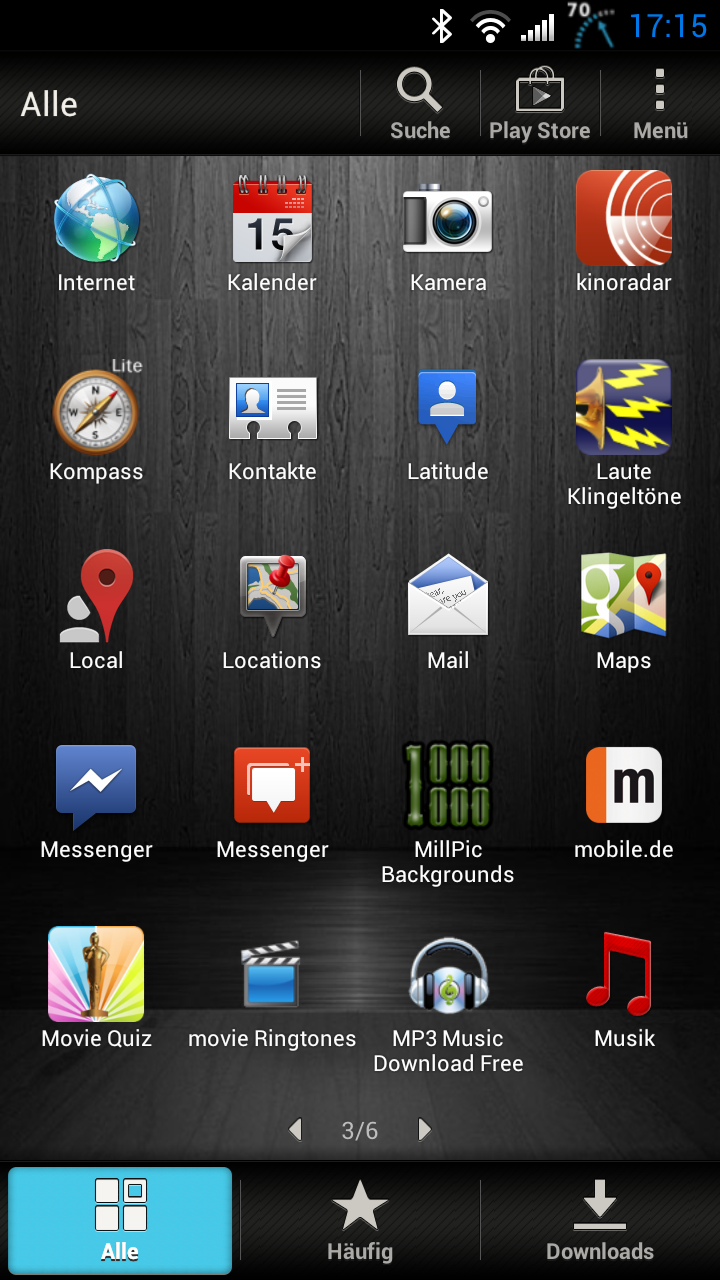The height and width of the screenshot is (1280, 720).
Task: Launch Laute Klingeltöne
Action: coord(624,433)
